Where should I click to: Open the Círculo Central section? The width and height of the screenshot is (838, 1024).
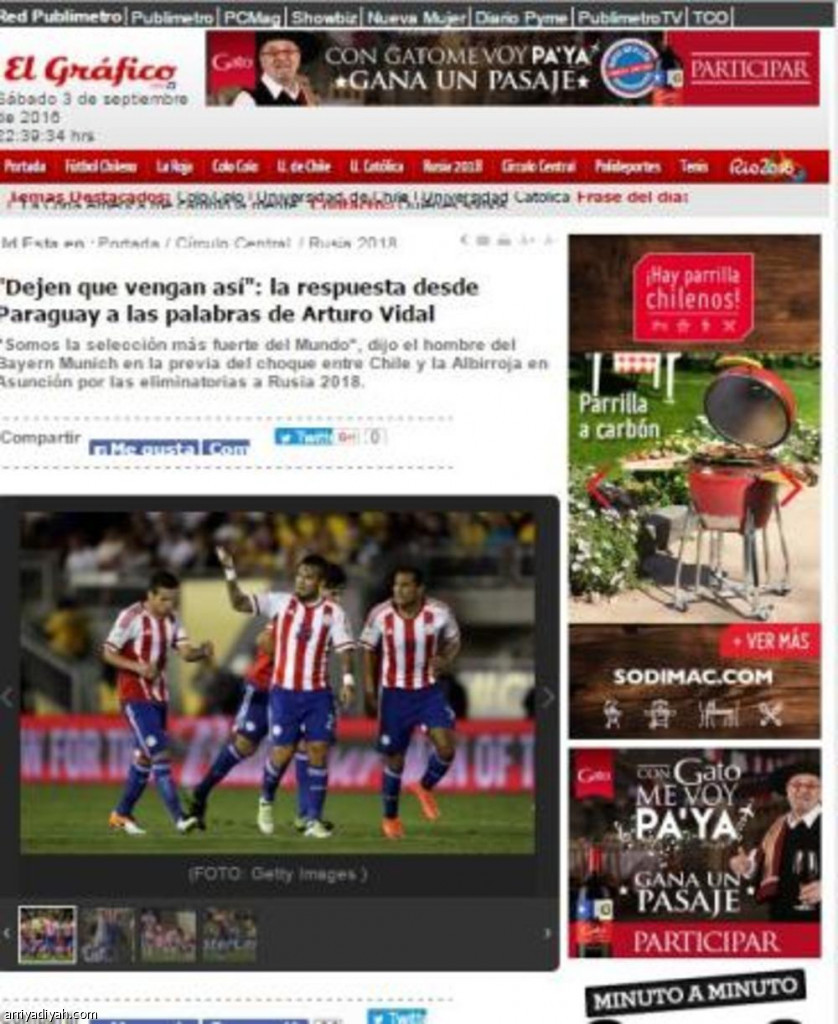538,166
